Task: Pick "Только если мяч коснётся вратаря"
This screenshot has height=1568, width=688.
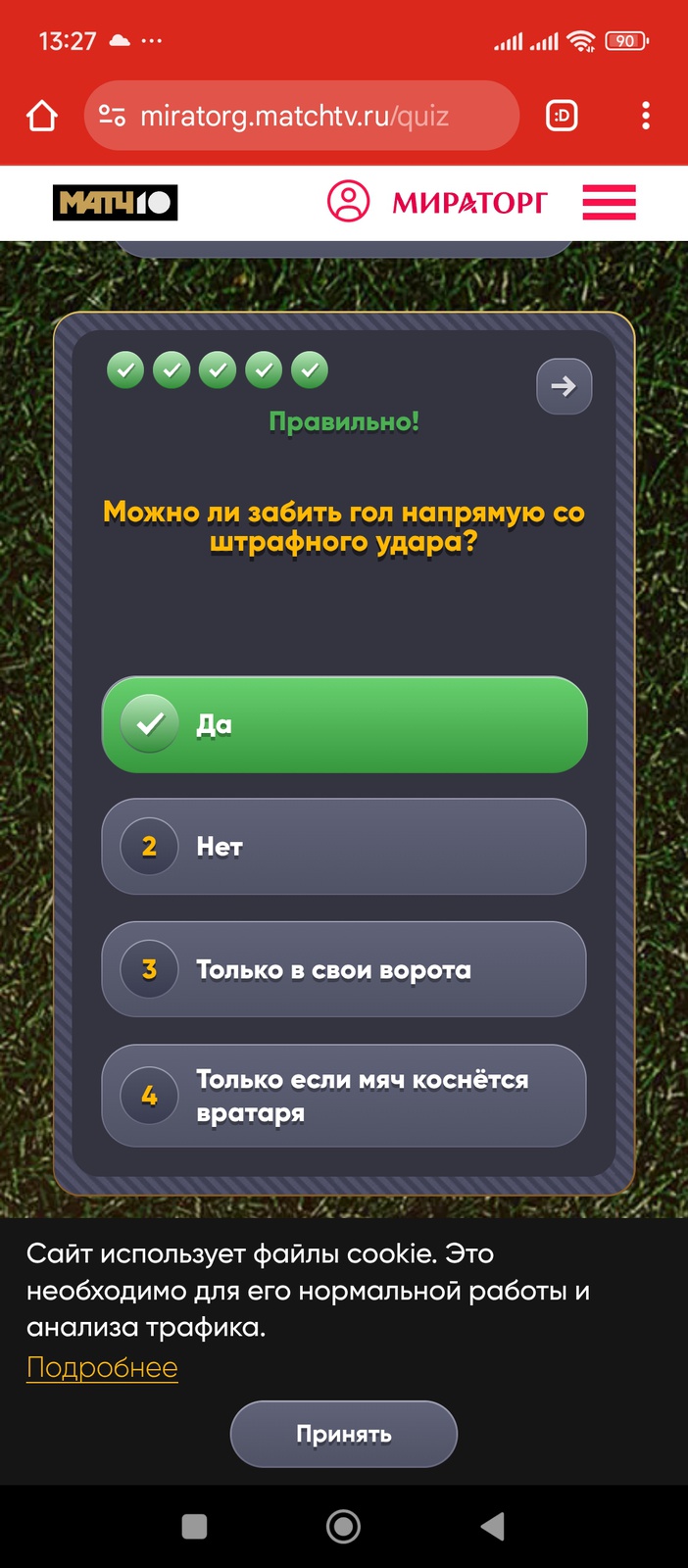Action: (344, 1096)
